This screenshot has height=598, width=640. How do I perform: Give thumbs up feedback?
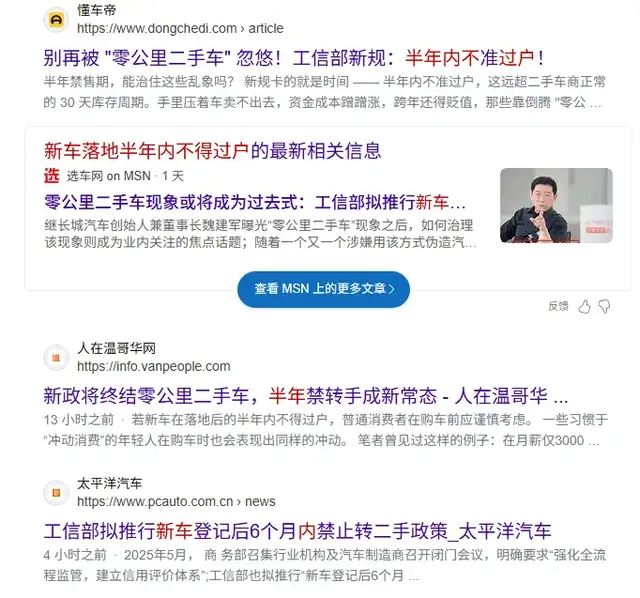(585, 306)
